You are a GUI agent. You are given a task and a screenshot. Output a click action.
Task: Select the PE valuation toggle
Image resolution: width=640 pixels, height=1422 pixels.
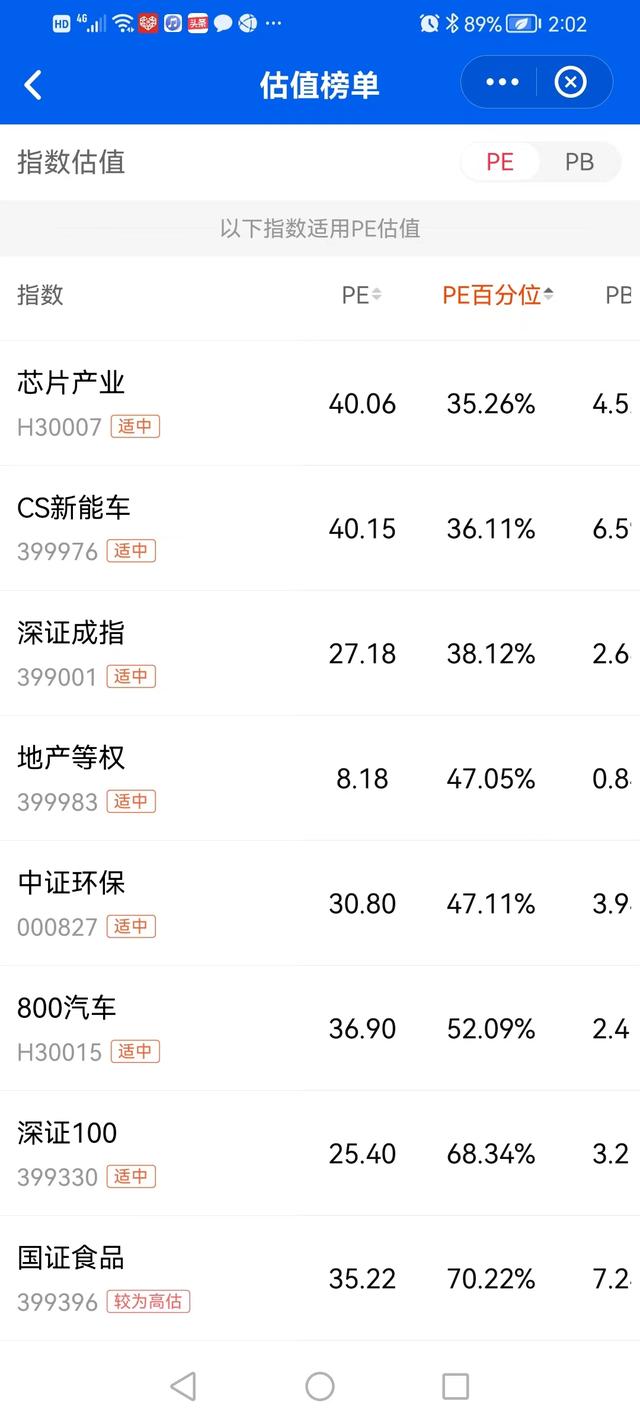499,162
